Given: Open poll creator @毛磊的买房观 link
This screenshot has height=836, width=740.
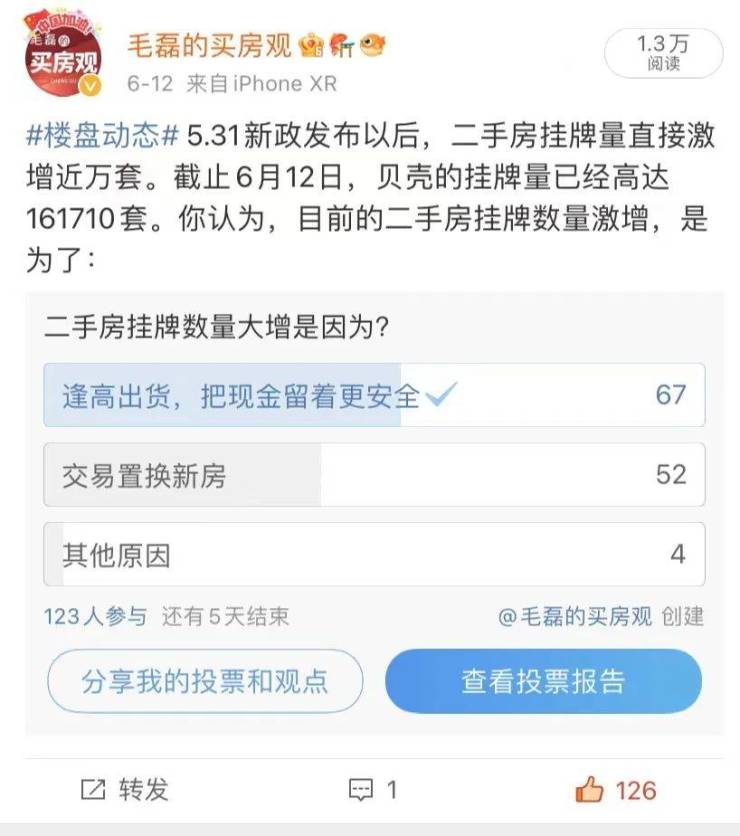Looking at the screenshot, I should pos(576,617).
